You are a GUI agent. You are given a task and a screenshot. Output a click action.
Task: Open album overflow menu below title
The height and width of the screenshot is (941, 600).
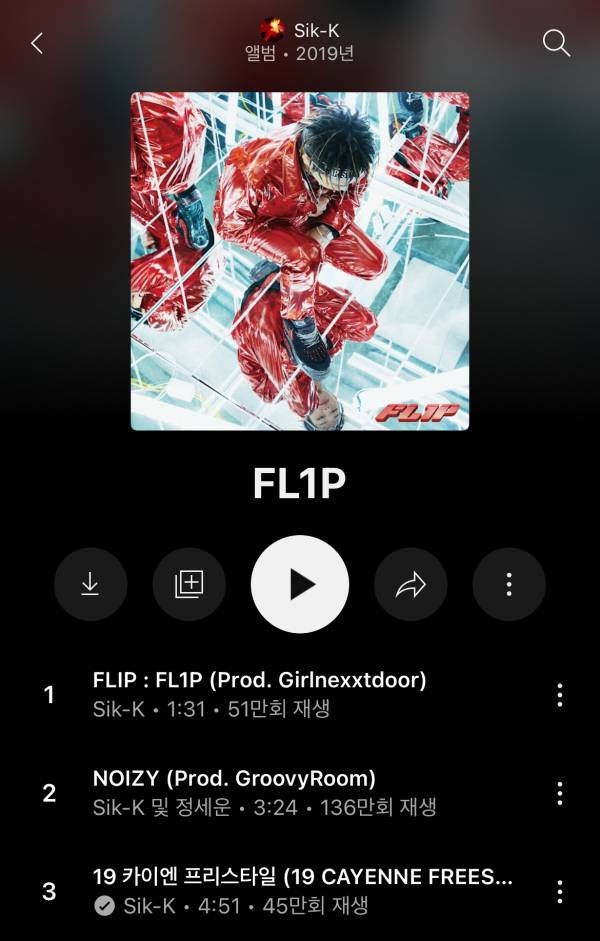[509, 584]
